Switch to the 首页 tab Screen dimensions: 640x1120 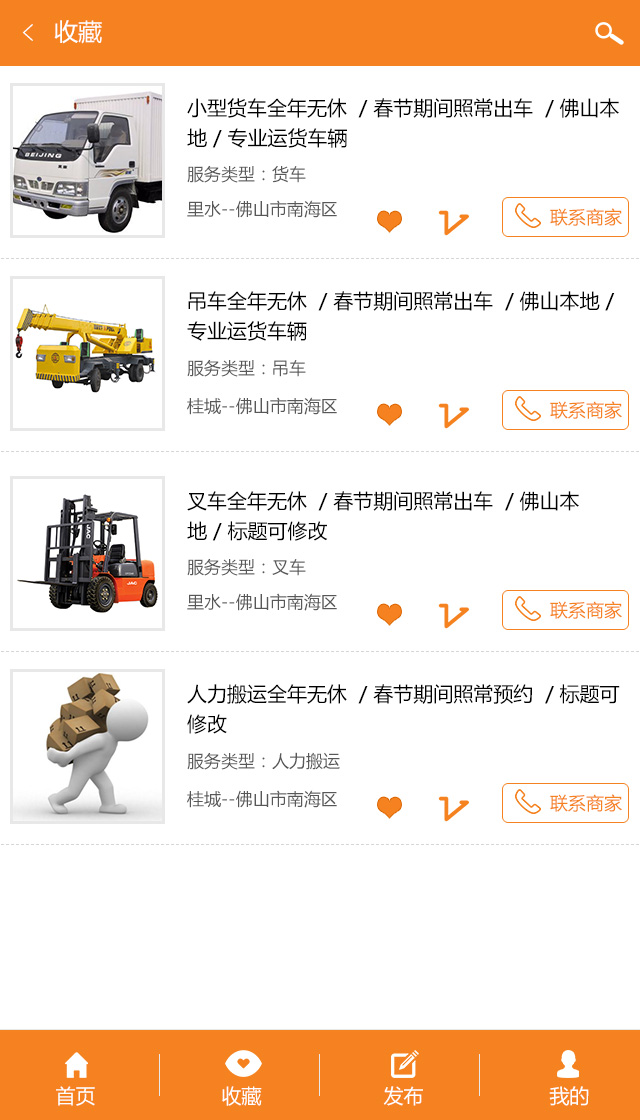76,1077
